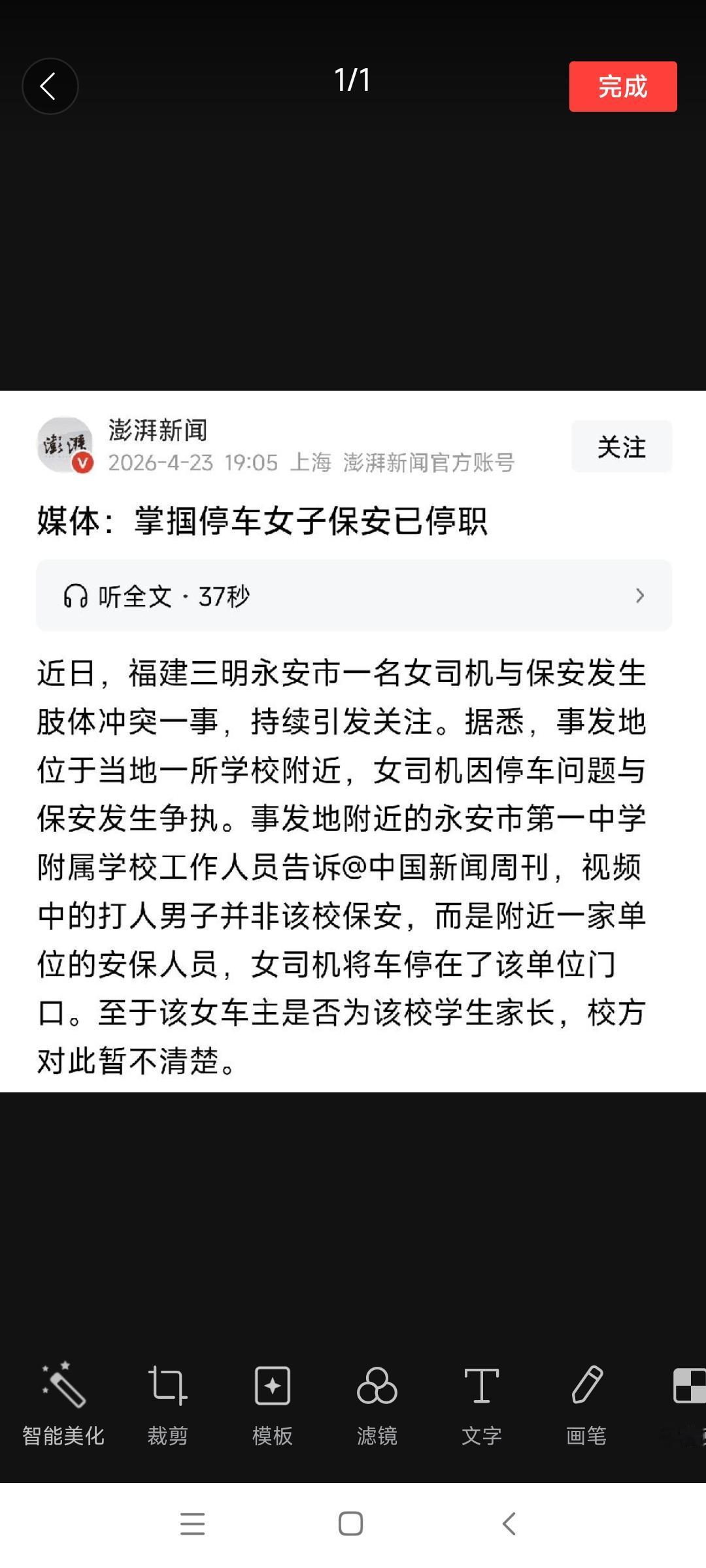Tap the back arrow in the editor's top bar
This screenshot has width=706, height=1568.
(50, 86)
